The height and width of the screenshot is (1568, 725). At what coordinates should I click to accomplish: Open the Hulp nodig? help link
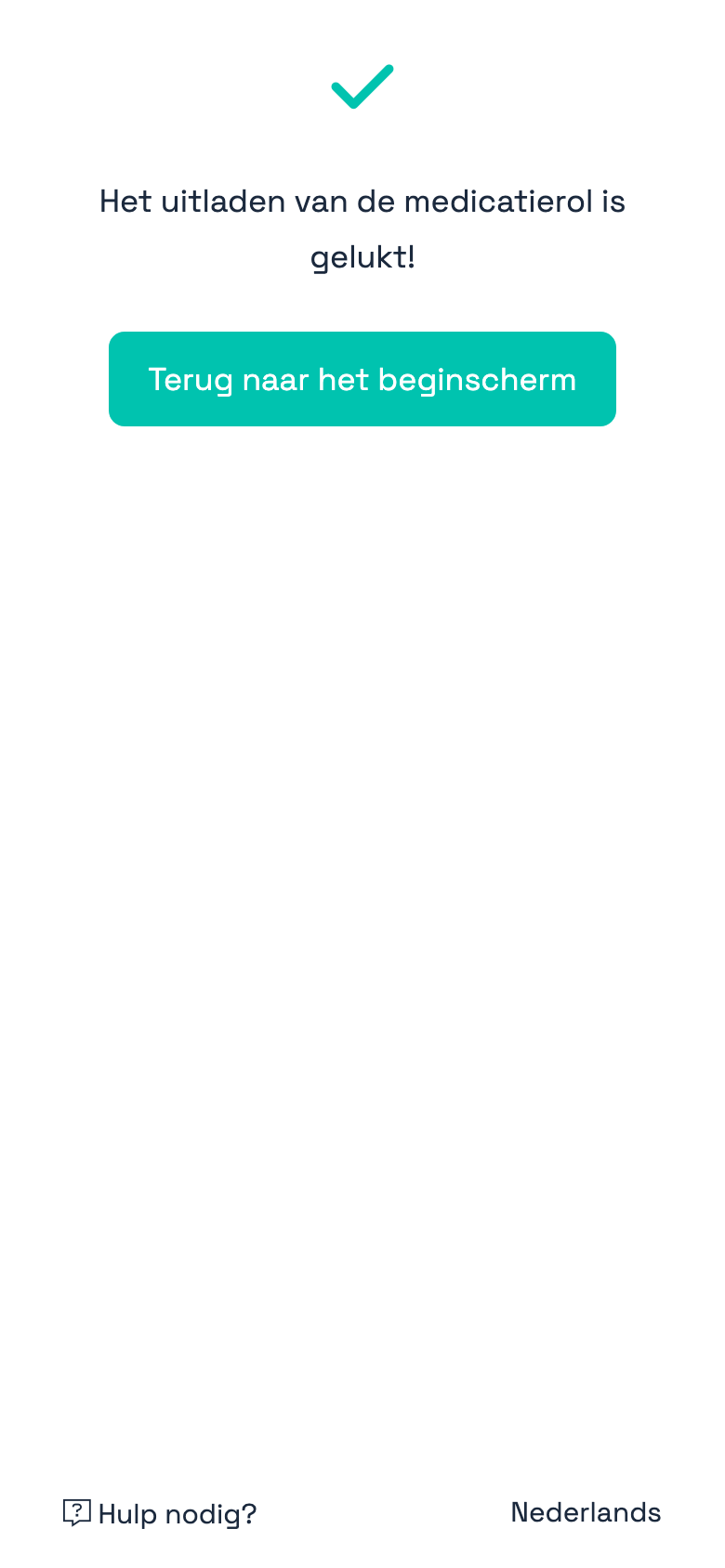coord(160,1514)
